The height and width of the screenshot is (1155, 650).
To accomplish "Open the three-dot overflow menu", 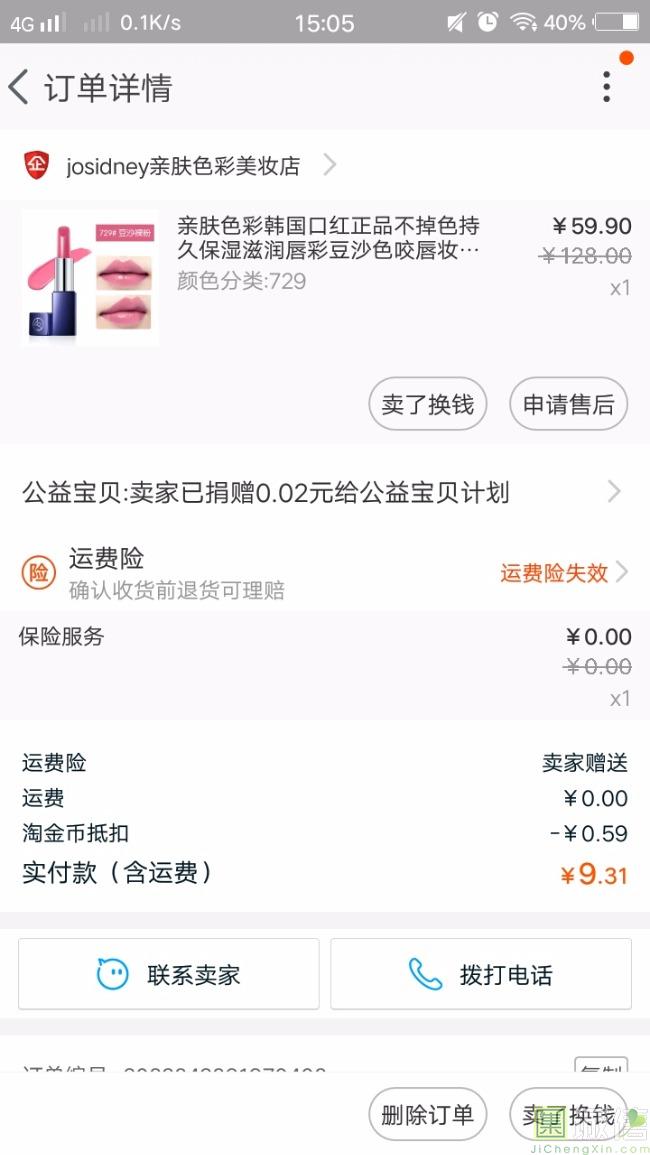I will [606, 87].
